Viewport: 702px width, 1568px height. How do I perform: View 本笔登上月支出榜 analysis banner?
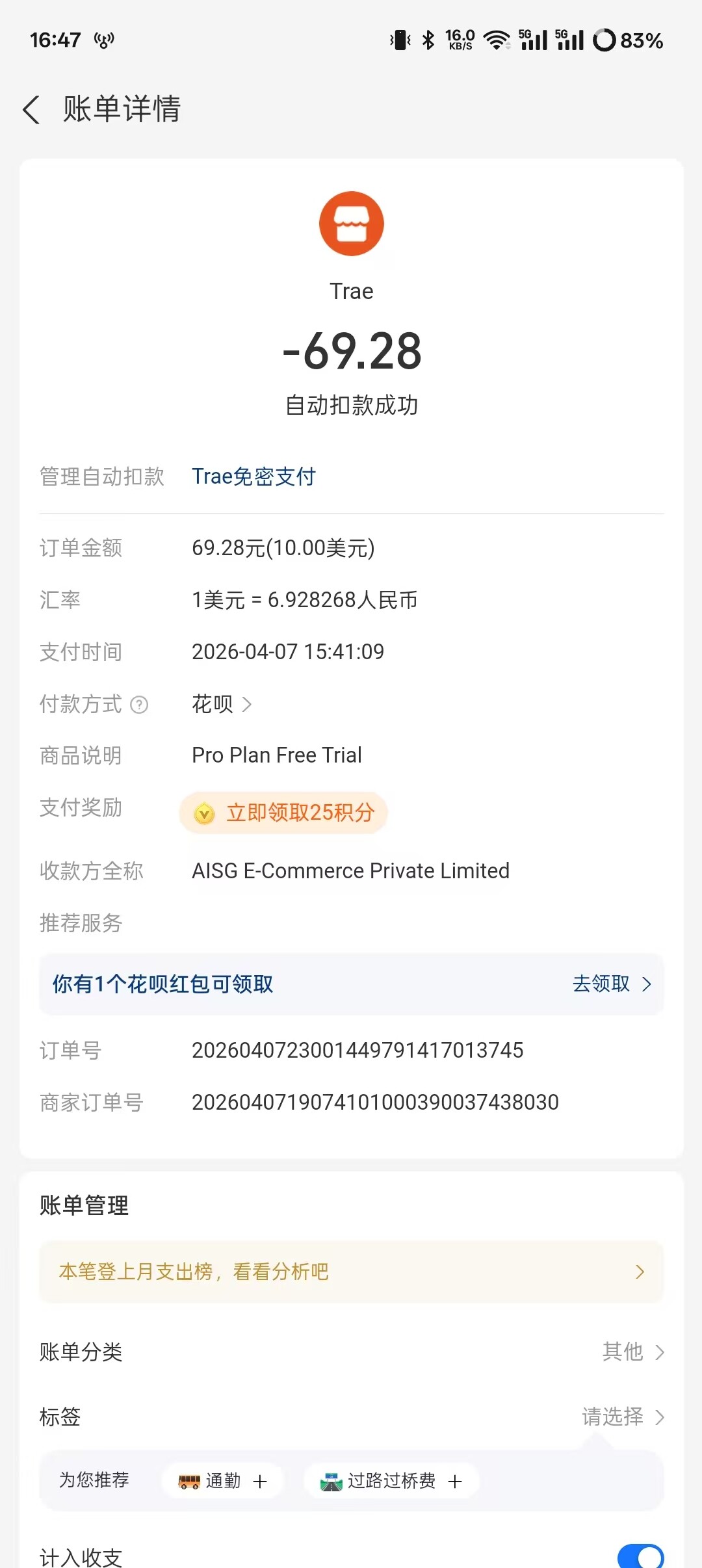click(x=351, y=1272)
